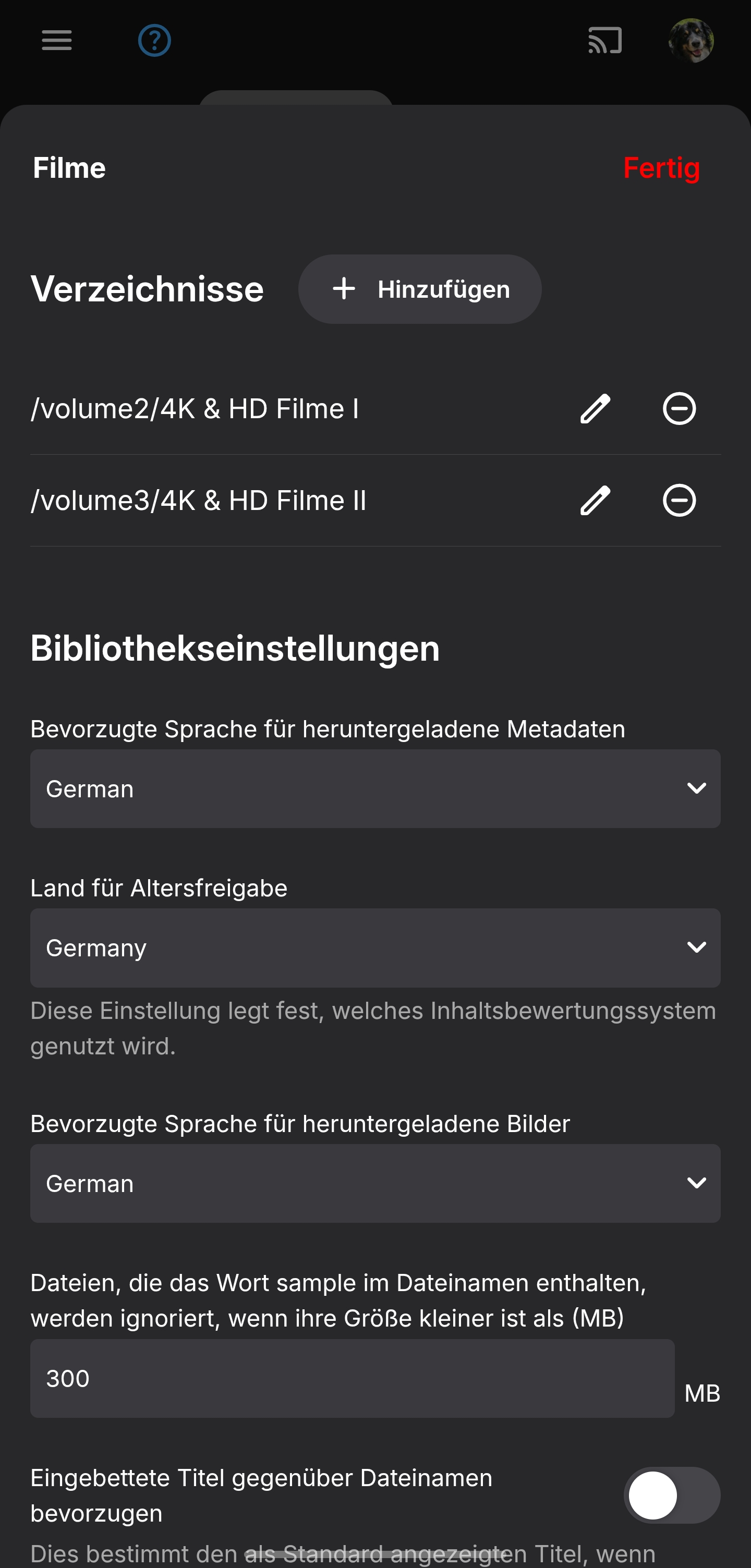Viewport: 751px width, 1568px height.
Task: Toggle Eingebettete Titel gegenüber Dateinamen bevorzugen
Action: tap(671, 1495)
